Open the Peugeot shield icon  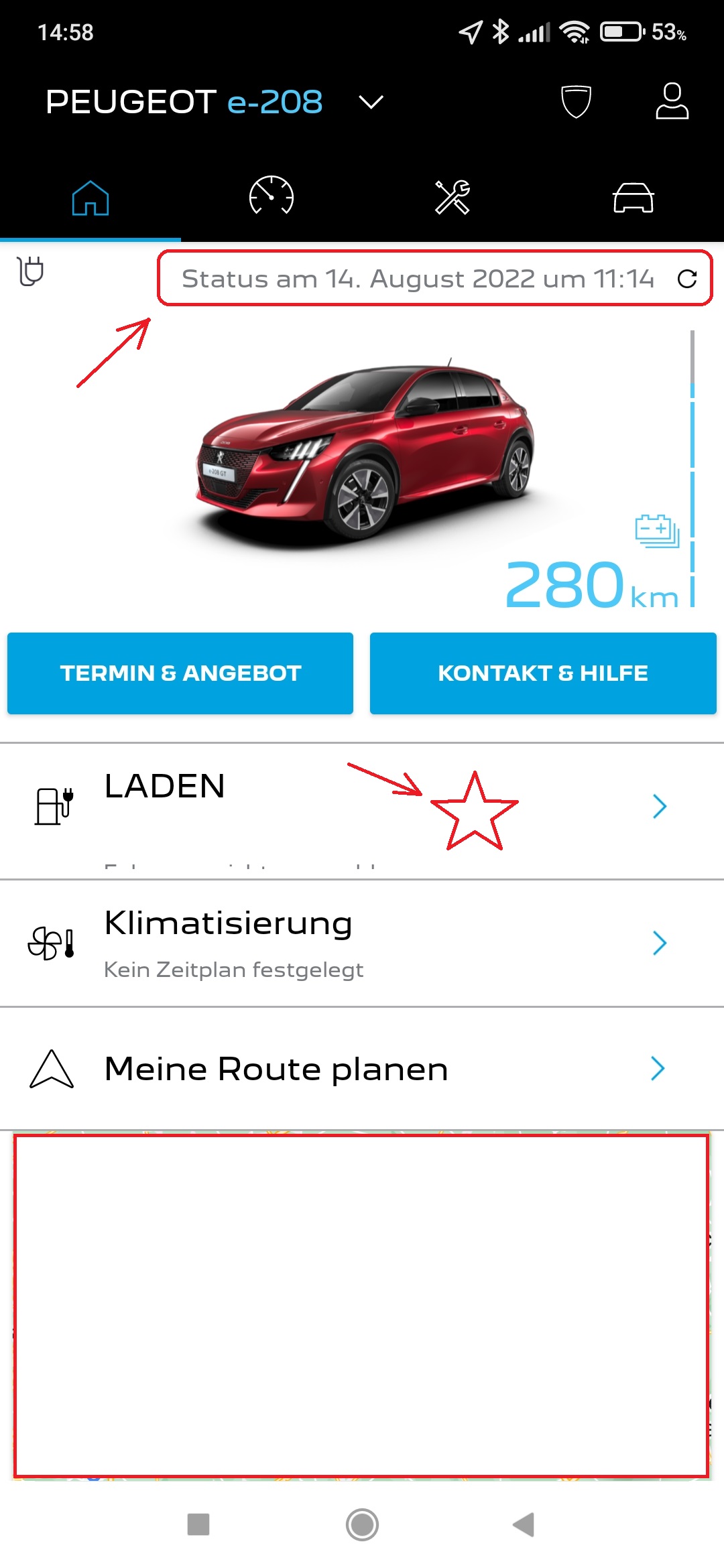576,102
